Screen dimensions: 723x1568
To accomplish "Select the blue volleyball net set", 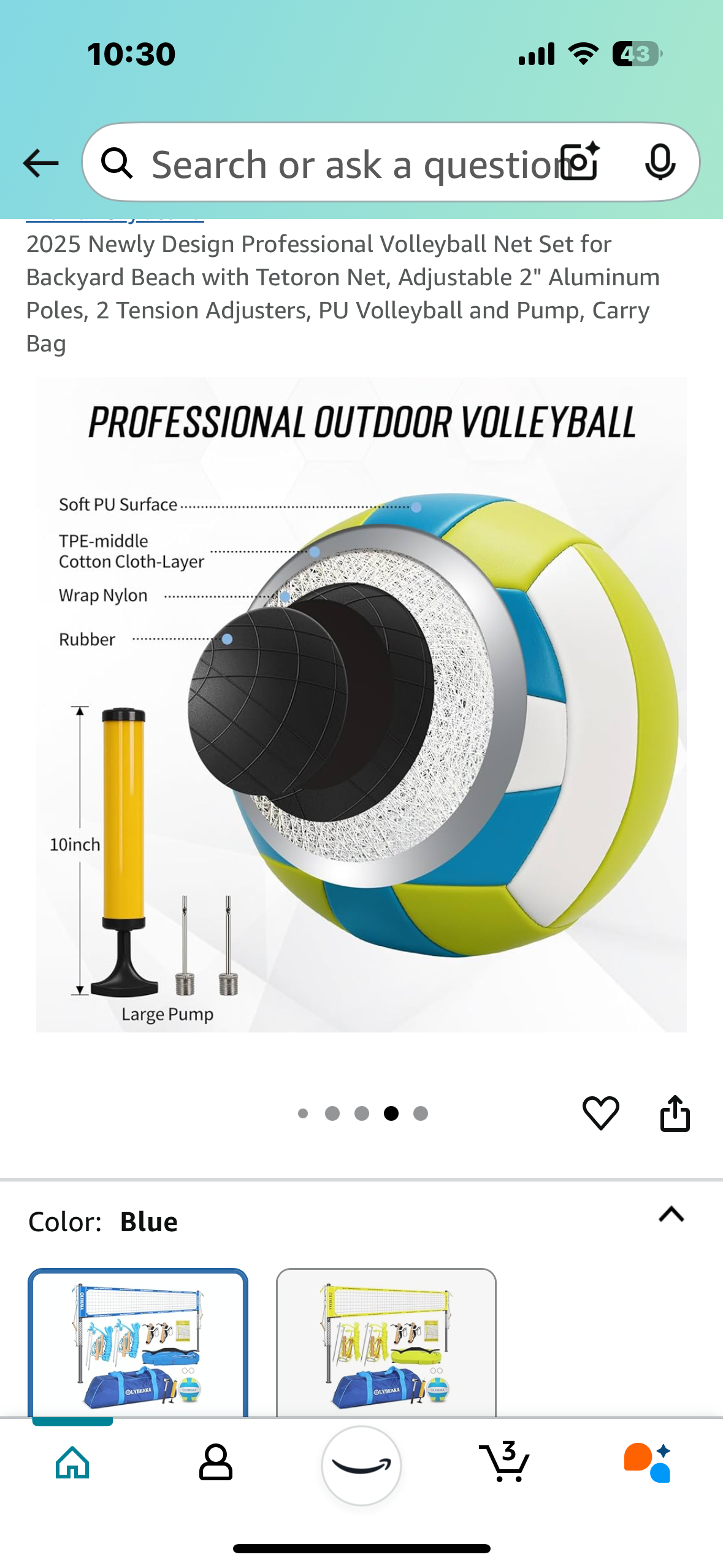I will [139, 1342].
